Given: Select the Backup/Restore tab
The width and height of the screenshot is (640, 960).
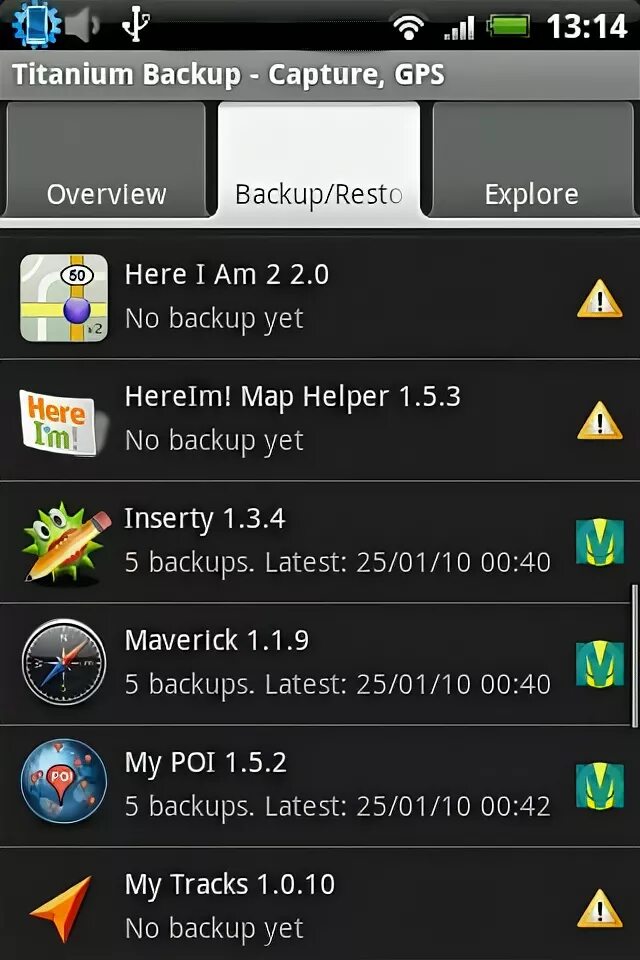Looking at the screenshot, I should [319, 159].
